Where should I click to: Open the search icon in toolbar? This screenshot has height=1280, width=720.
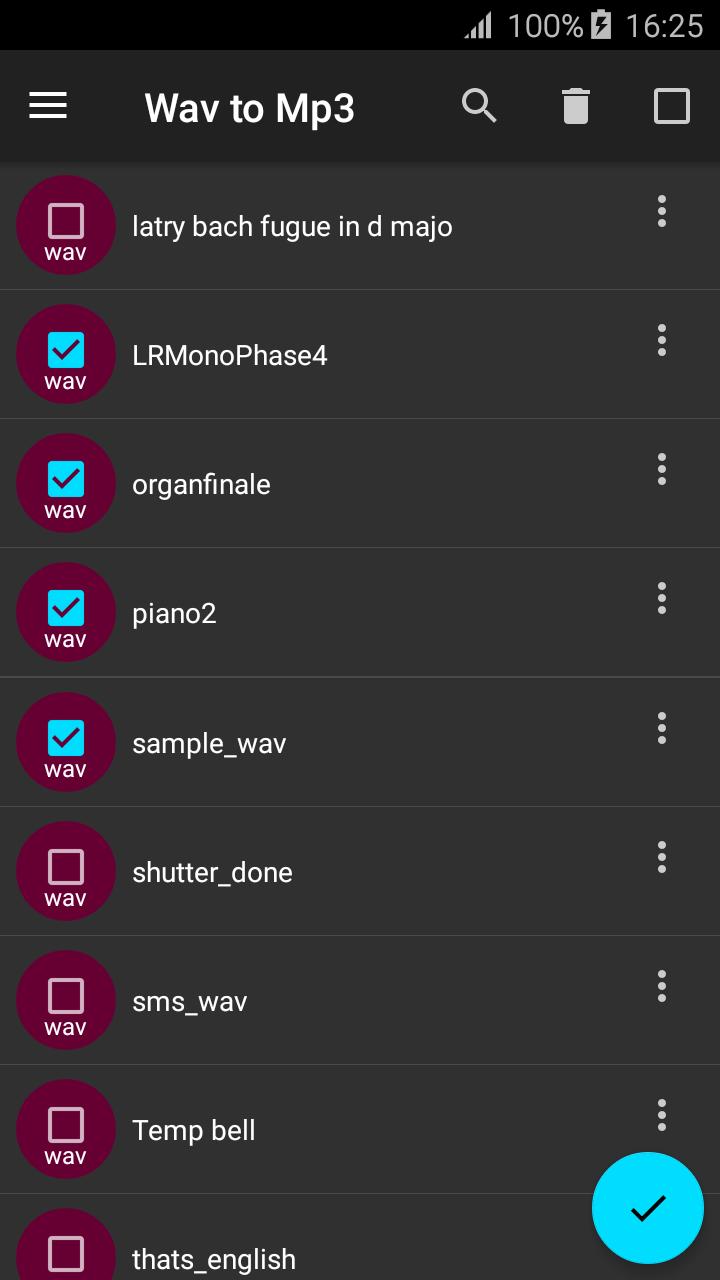480,106
